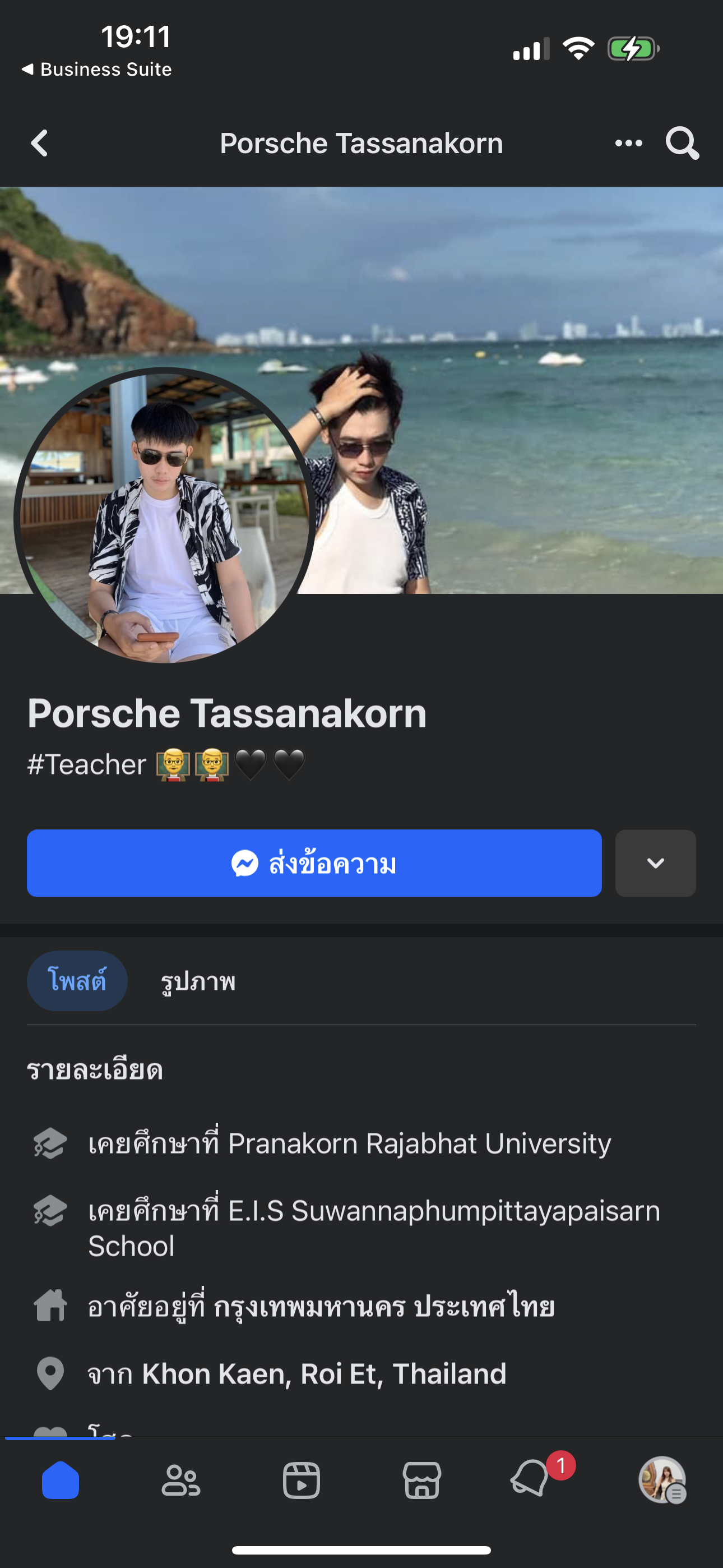Switch to the รูปภาพ tab

(x=198, y=981)
